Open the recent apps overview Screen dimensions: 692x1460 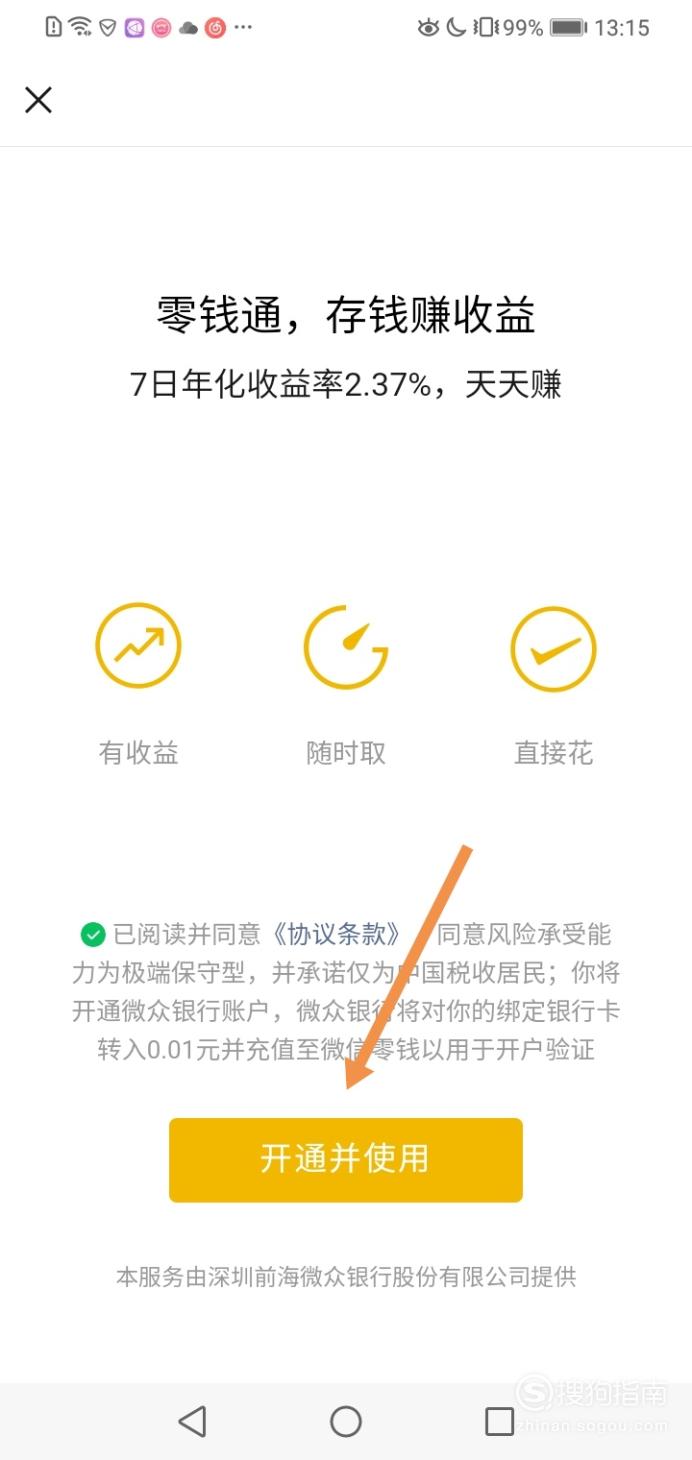coord(499,1421)
